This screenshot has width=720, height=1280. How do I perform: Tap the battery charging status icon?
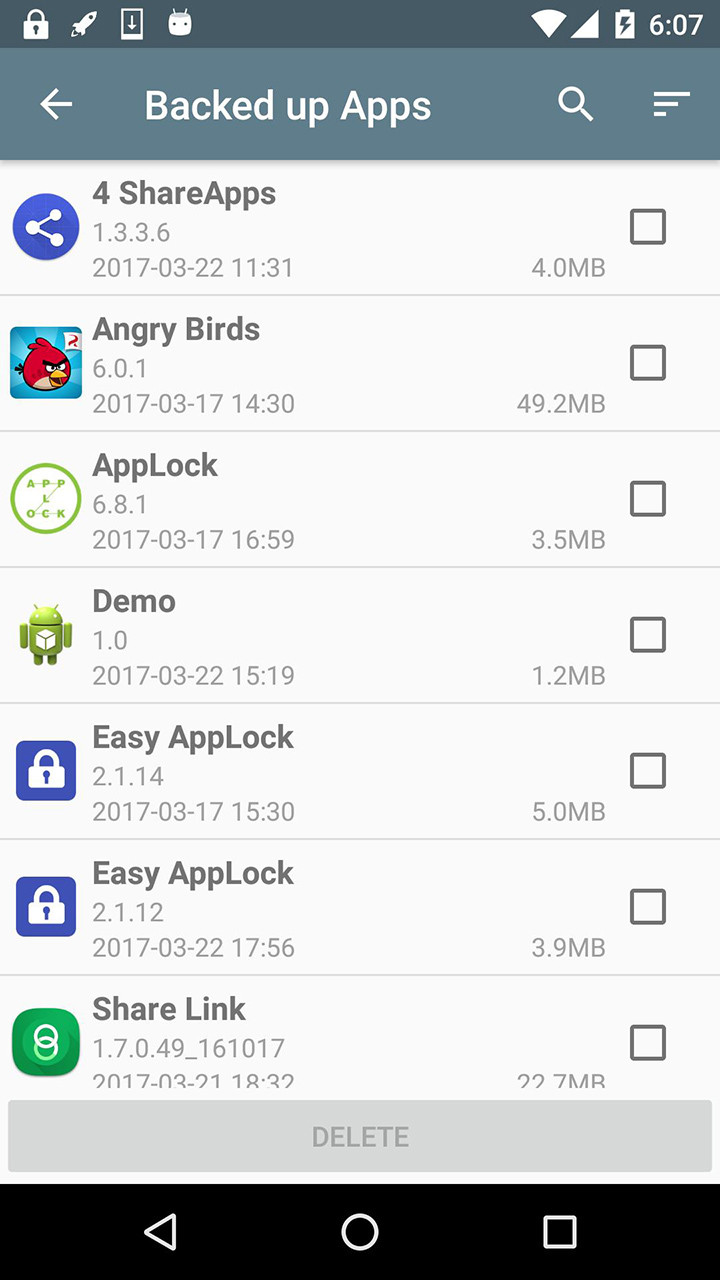[x=625, y=24]
